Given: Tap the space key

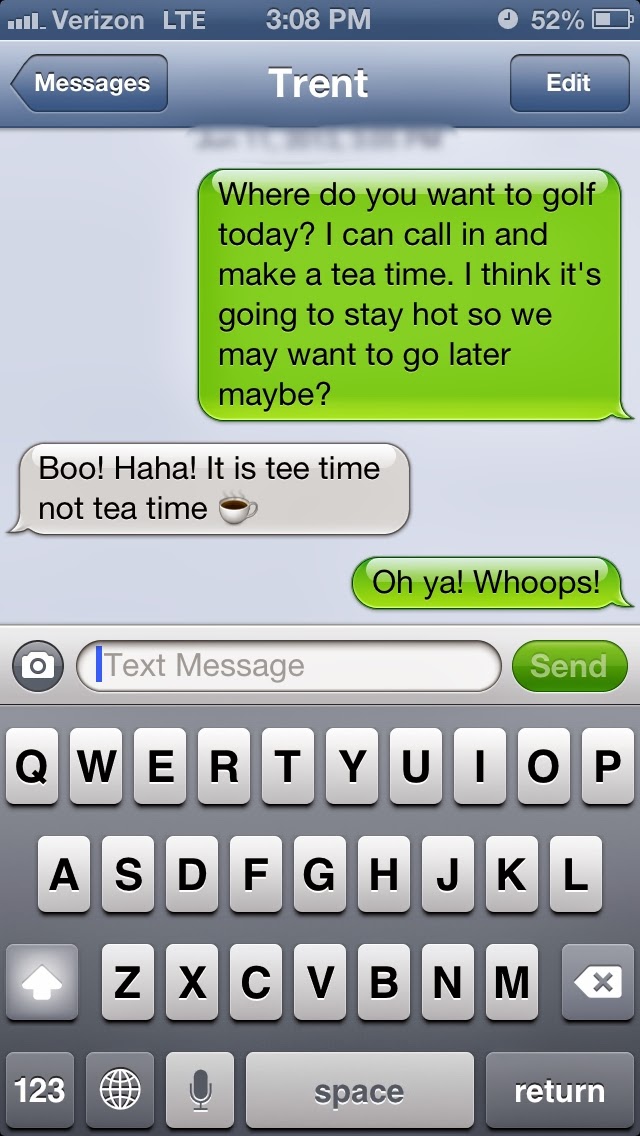Looking at the screenshot, I should click(359, 1090).
